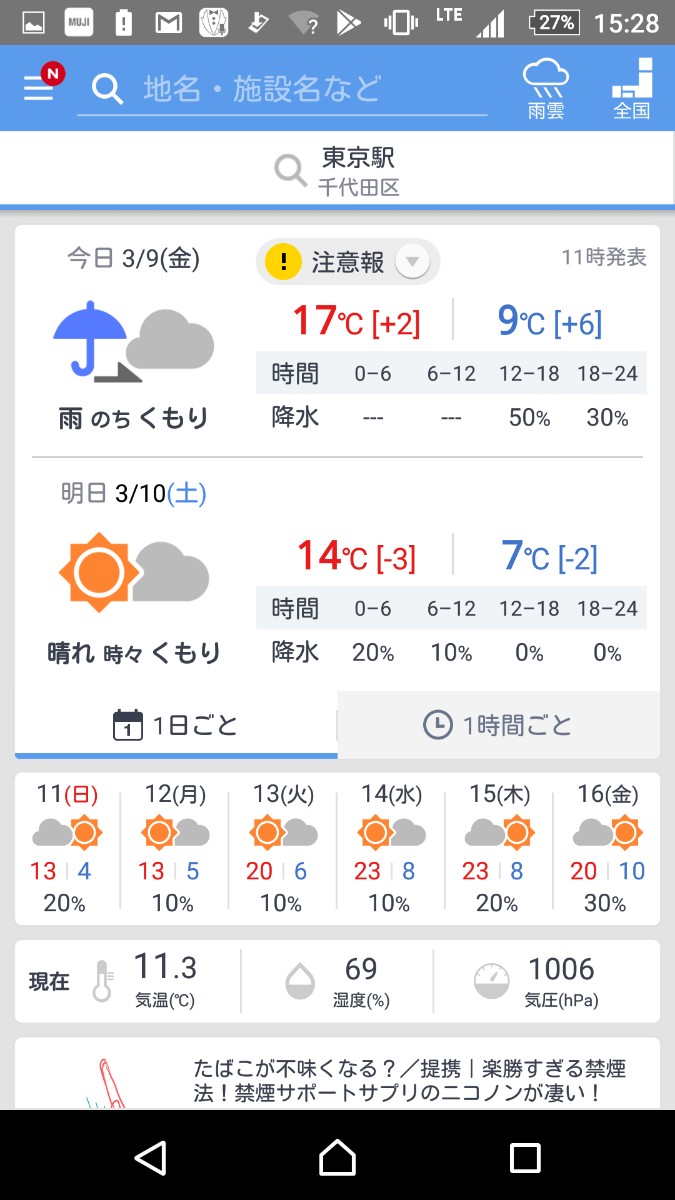Check the 15(木) forecast day
The width and height of the screenshot is (675, 1200).
coord(499,848)
